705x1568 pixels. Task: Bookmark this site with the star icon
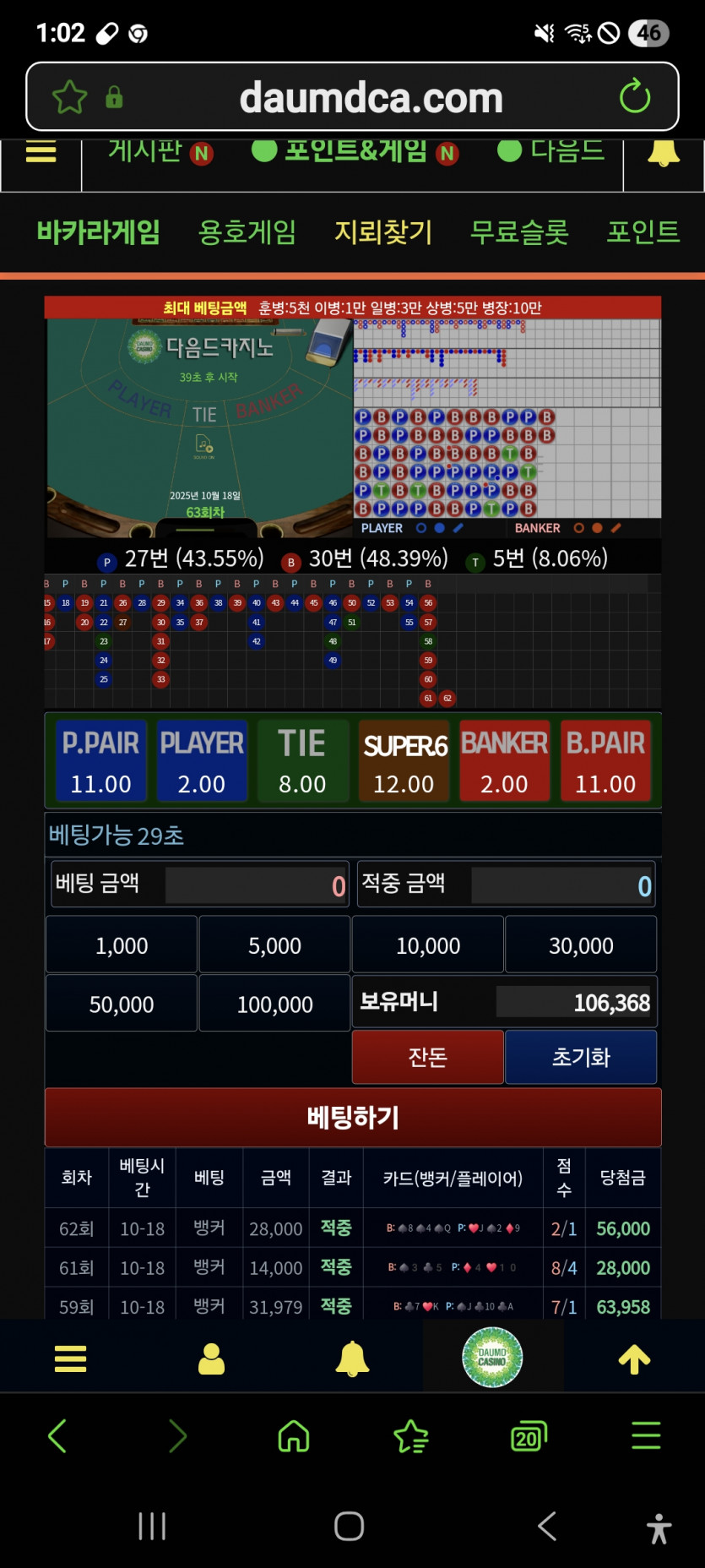(x=69, y=97)
